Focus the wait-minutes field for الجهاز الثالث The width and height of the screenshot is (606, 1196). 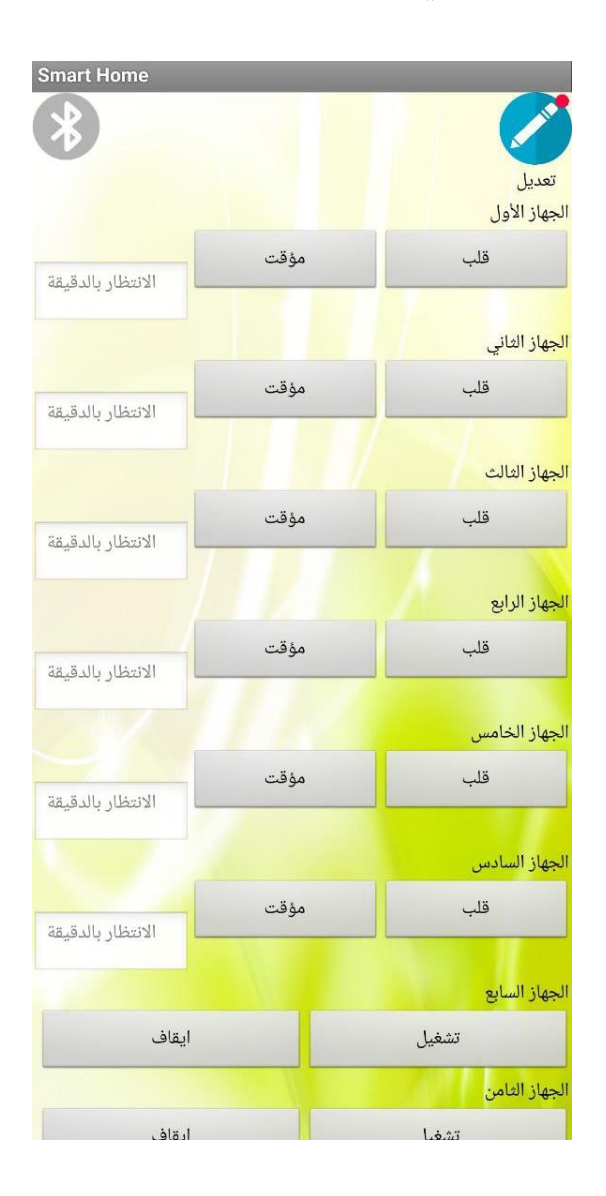coord(111,551)
